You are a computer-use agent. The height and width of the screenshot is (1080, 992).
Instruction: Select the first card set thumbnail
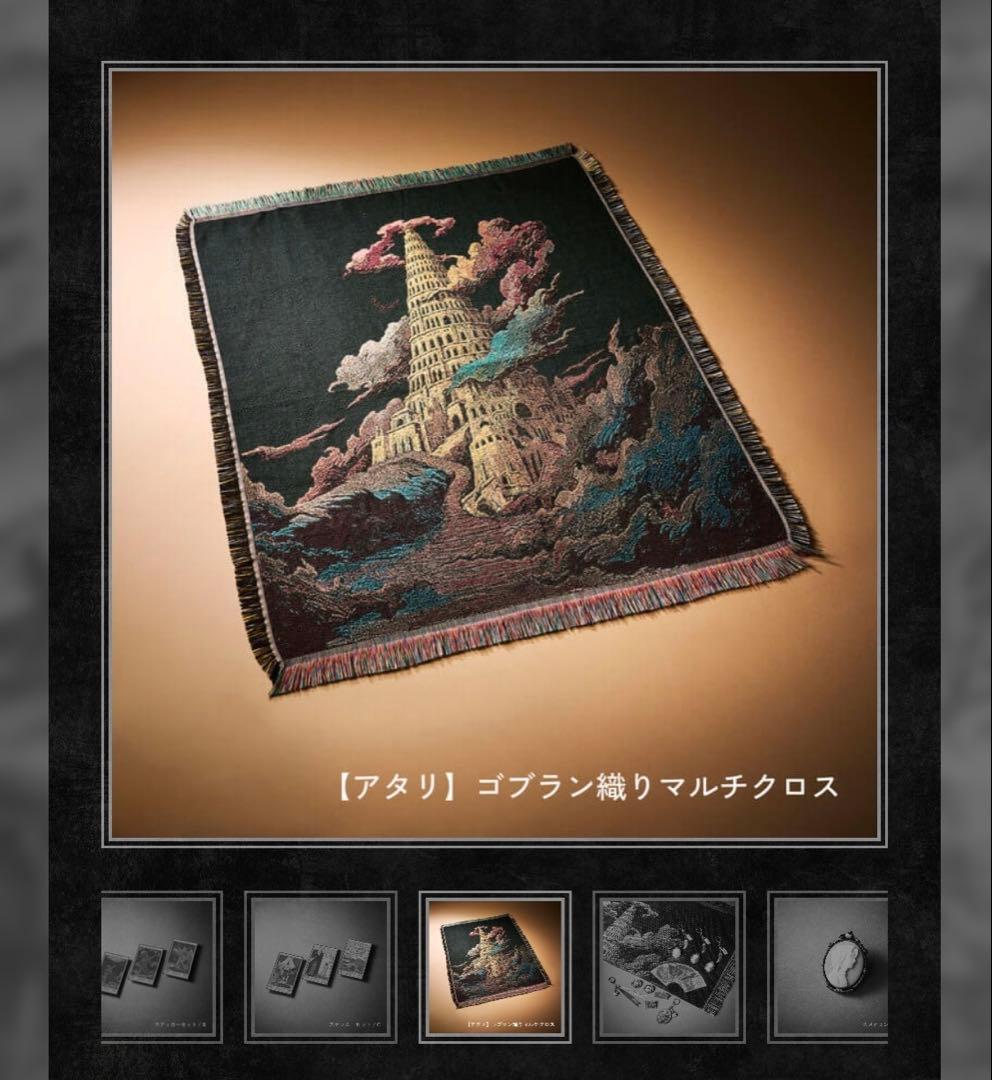tap(161, 966)
